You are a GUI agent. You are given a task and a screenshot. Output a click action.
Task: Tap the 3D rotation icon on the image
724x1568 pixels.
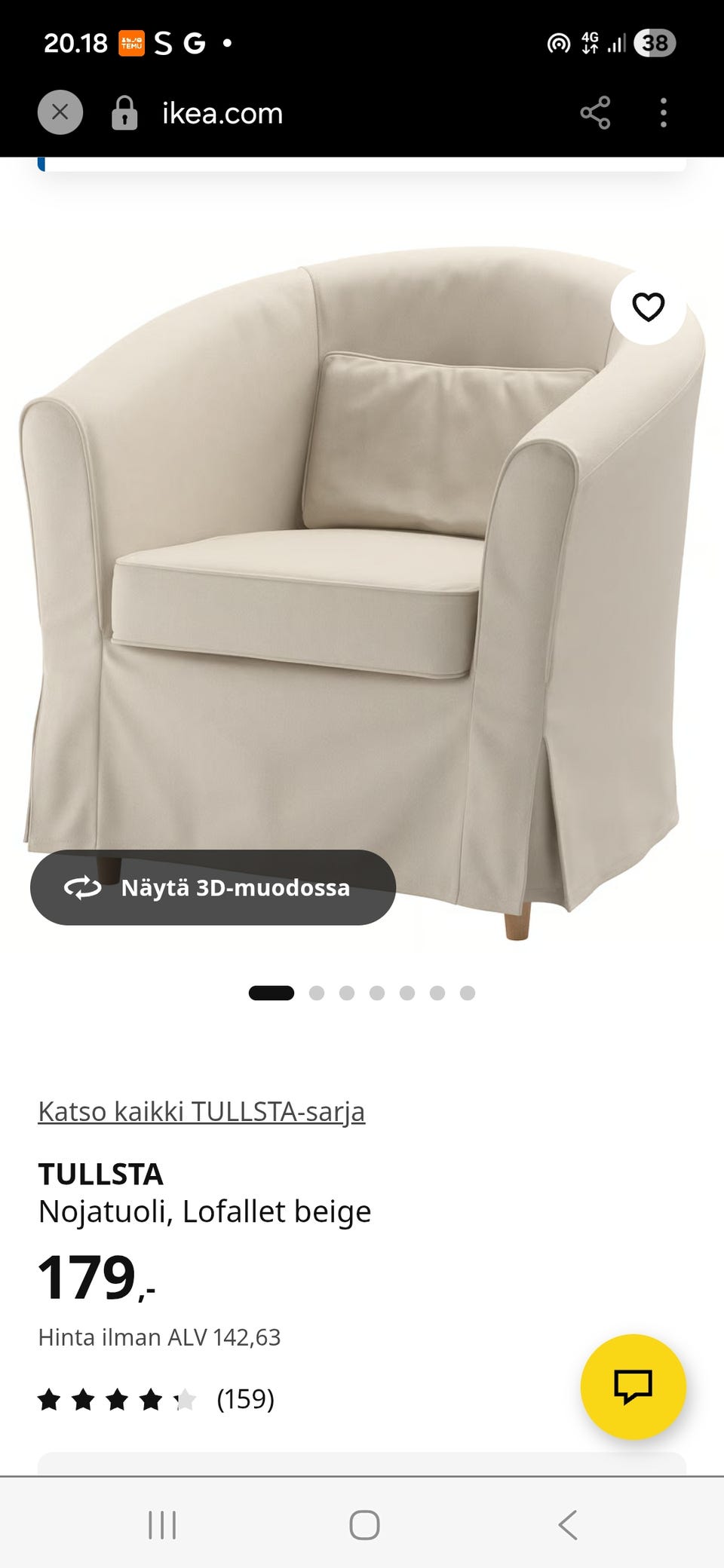coord(81,888)
